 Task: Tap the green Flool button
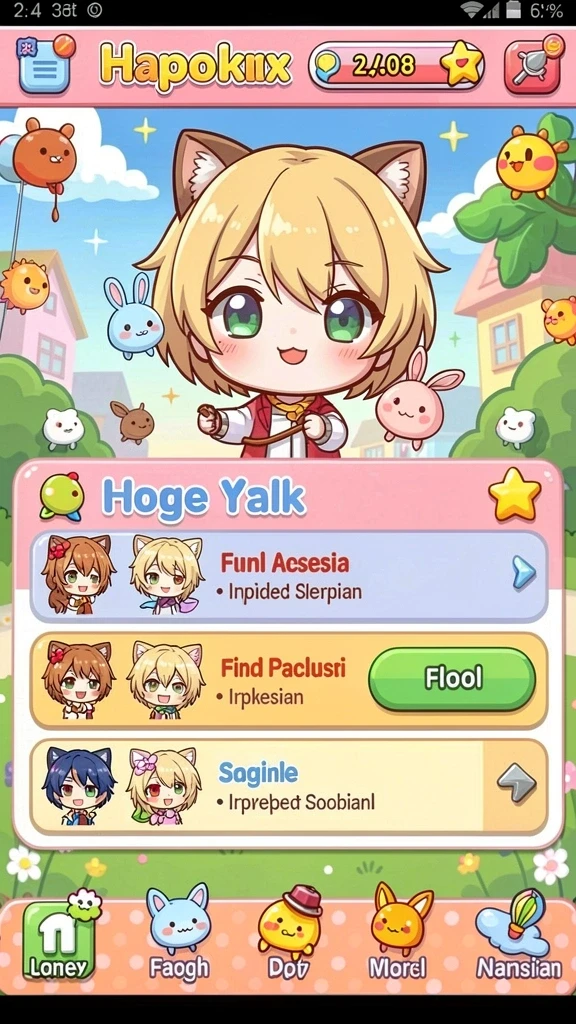pos(452,679)
